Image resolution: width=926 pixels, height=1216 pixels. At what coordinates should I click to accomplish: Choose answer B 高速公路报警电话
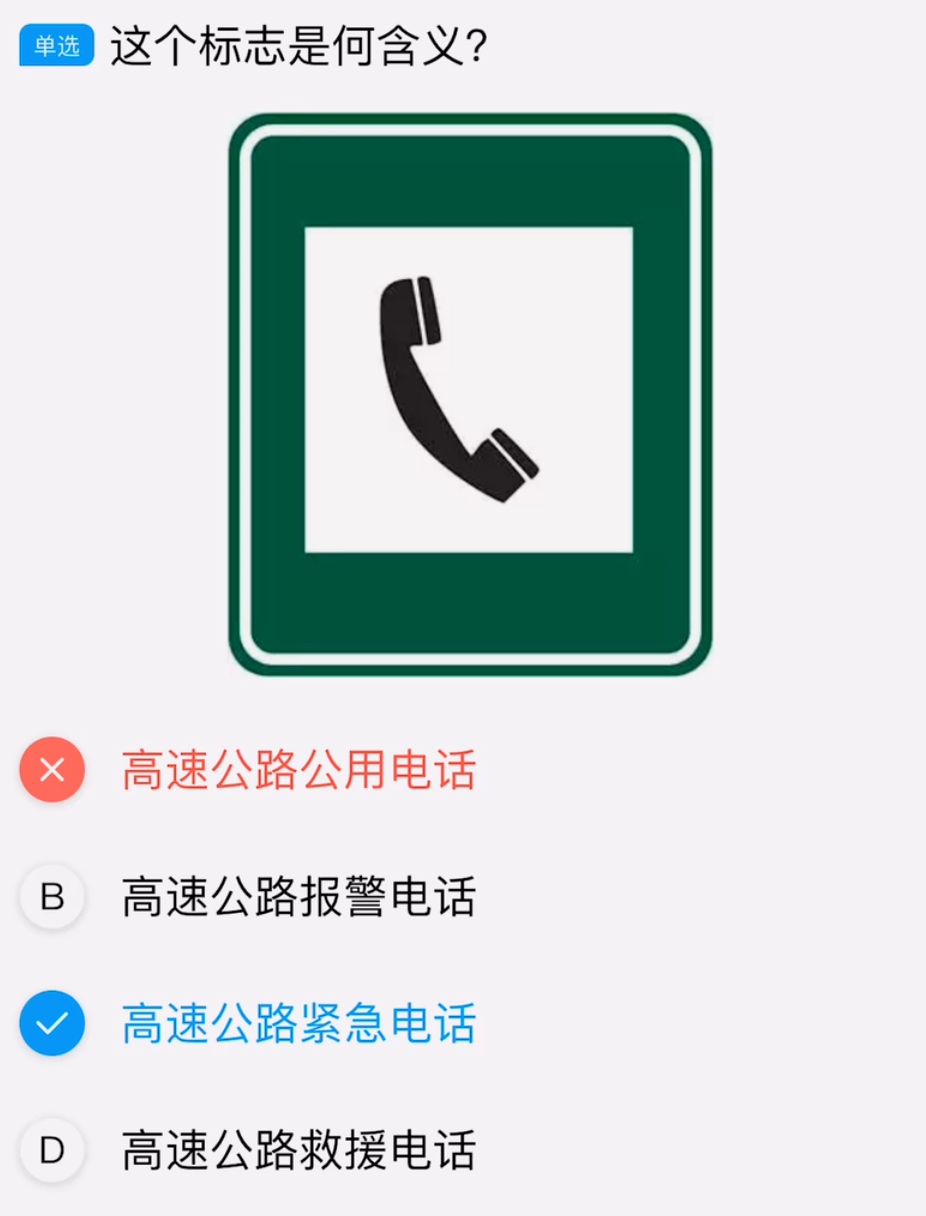click(x=298, y=897)
